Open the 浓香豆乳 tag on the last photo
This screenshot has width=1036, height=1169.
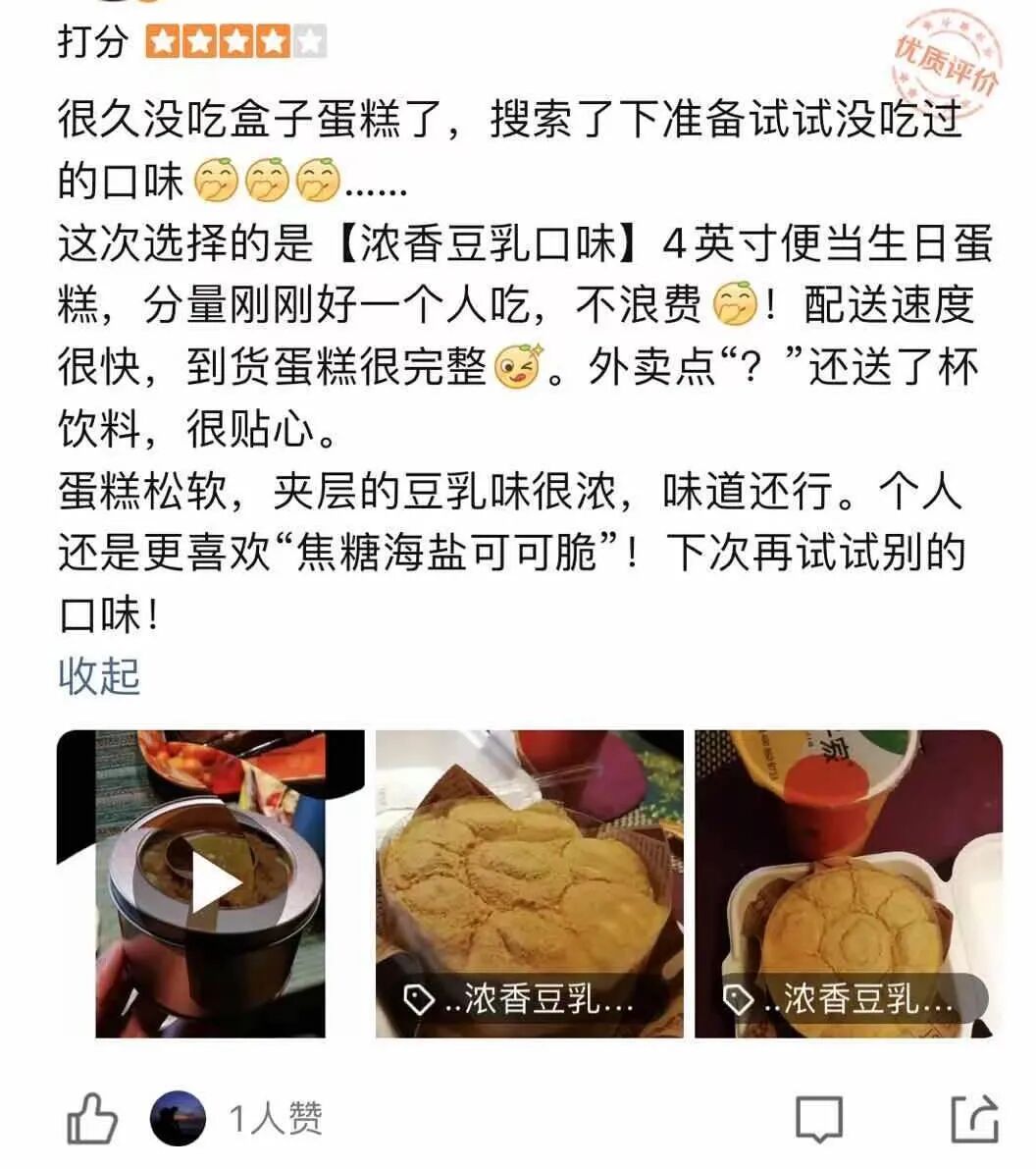pyautogui.click(x=841, y=1000)
